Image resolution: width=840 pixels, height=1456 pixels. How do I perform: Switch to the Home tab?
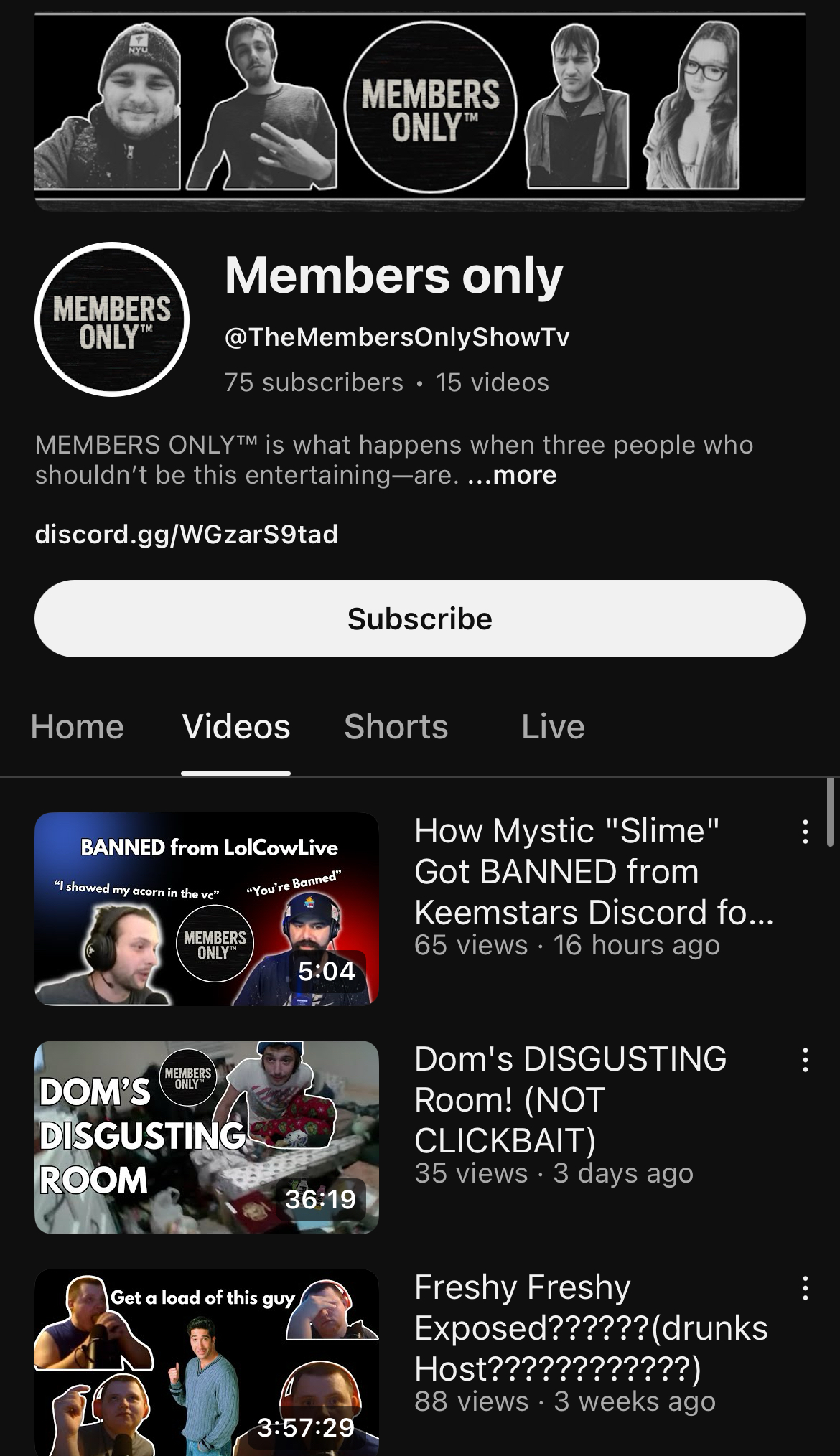(78, 726)
